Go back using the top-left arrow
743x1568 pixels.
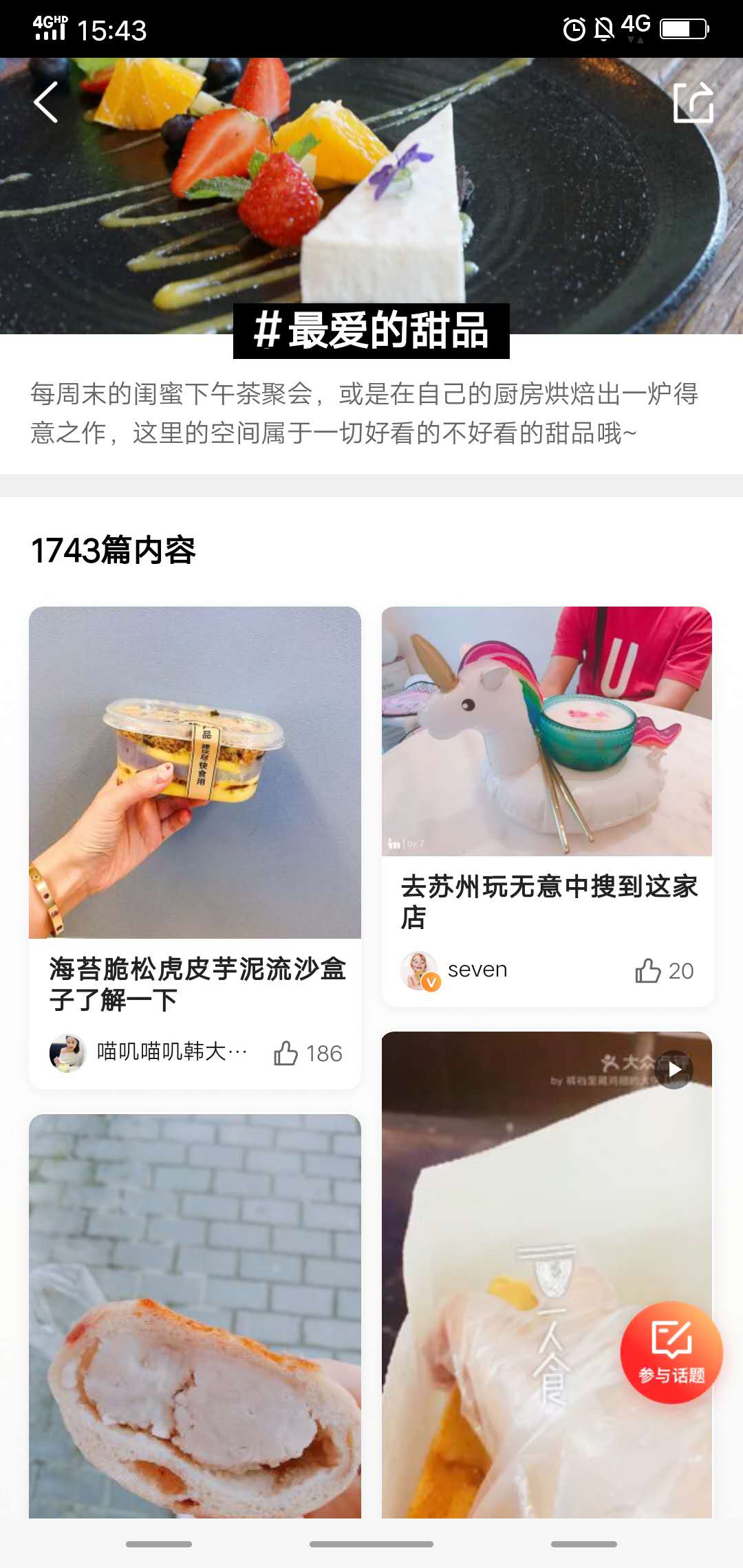(45, 103)
